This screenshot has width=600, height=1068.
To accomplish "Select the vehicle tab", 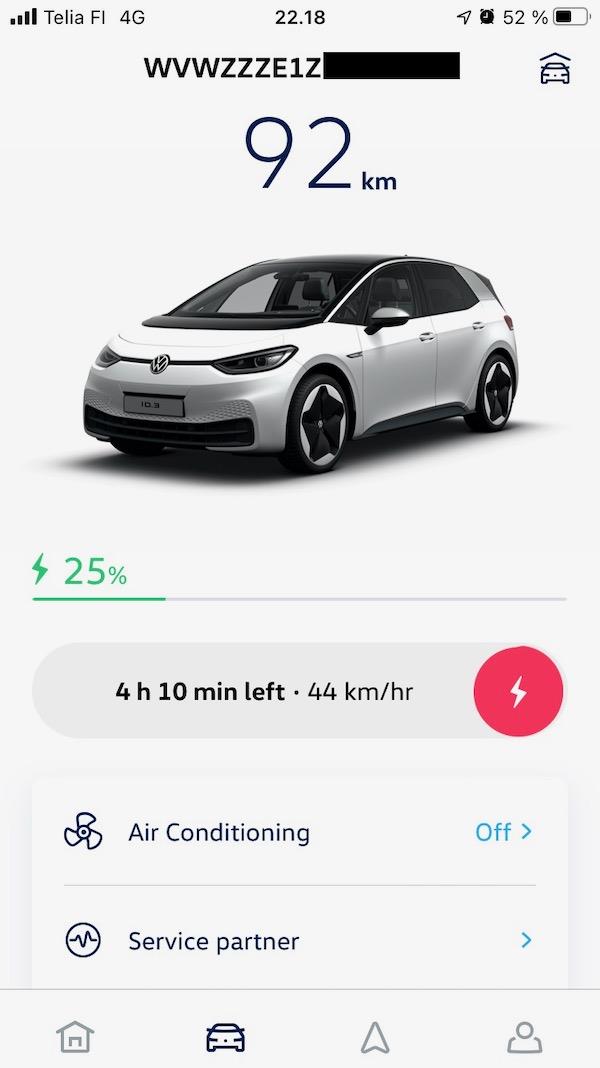I will point(225,1037).
